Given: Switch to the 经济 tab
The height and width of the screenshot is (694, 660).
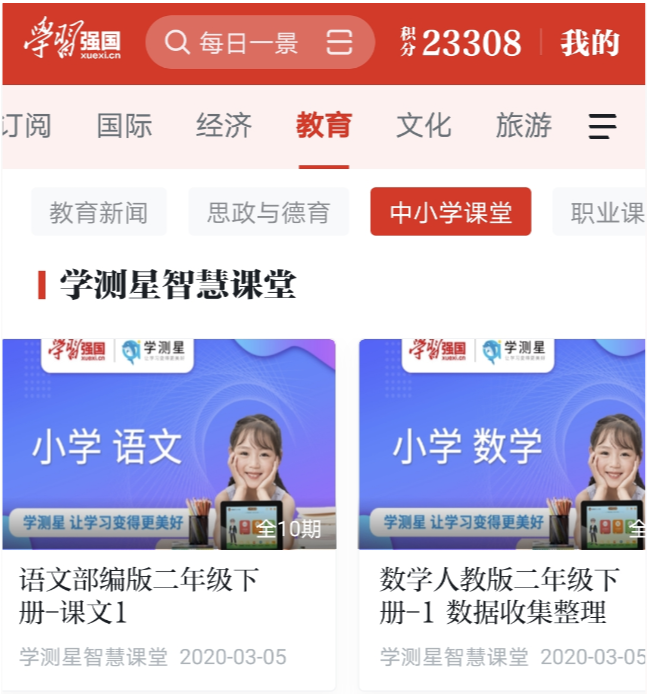Looking at the screenshot, I should coord(224,126).
